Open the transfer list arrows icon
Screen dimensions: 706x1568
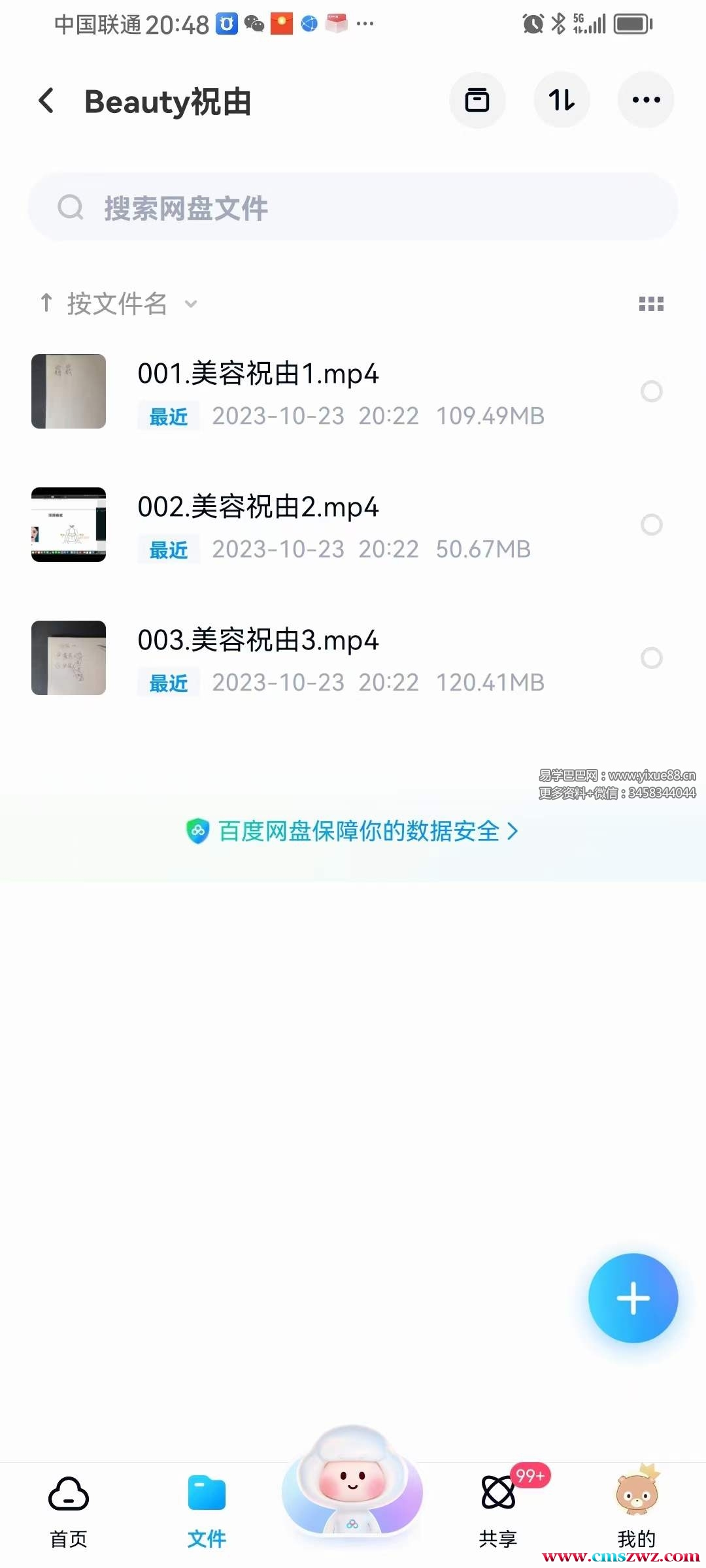(x=562, y=101)
